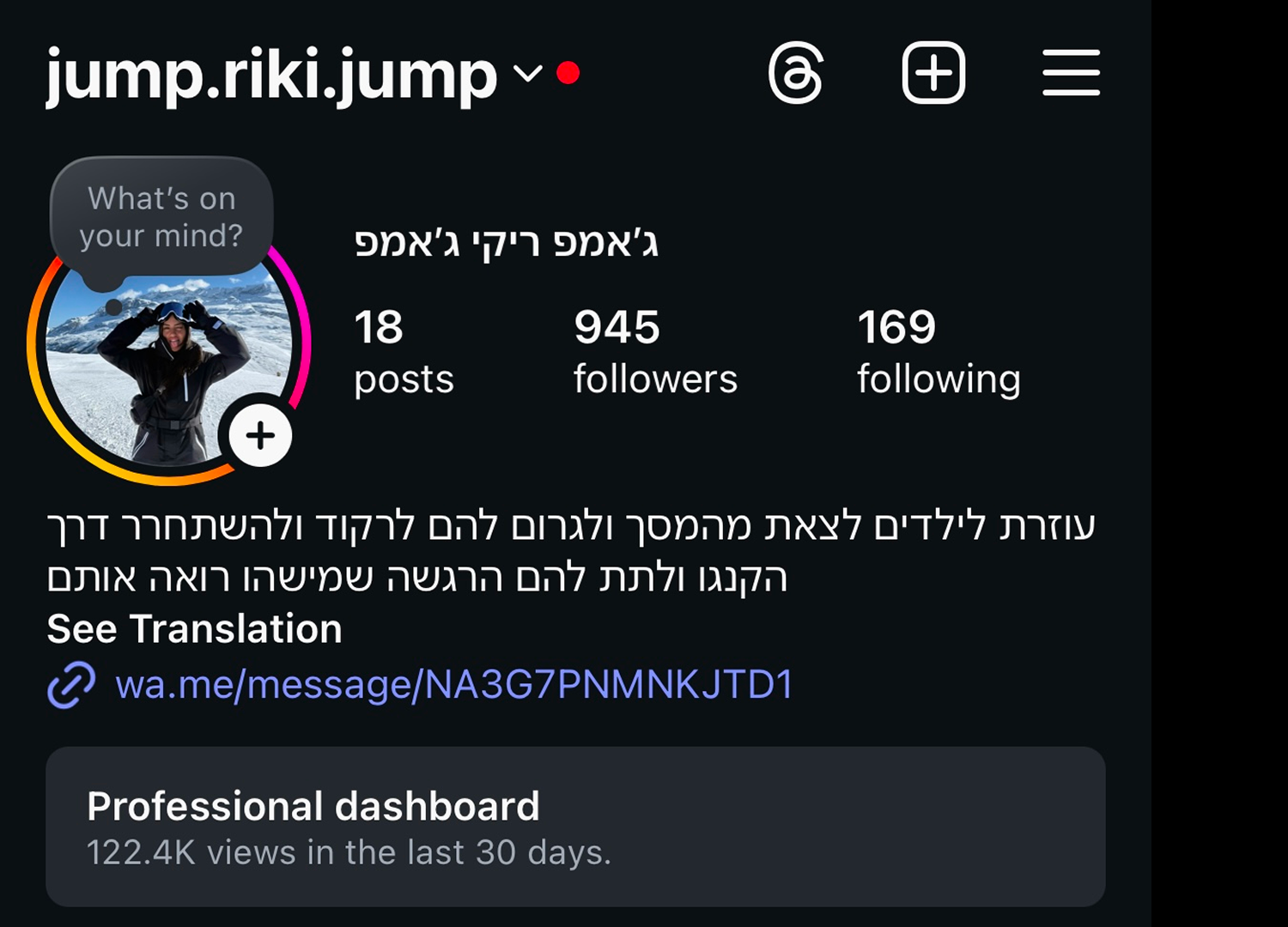Open the hamburger menu
1288x927 pixels.
[1071, 74]
